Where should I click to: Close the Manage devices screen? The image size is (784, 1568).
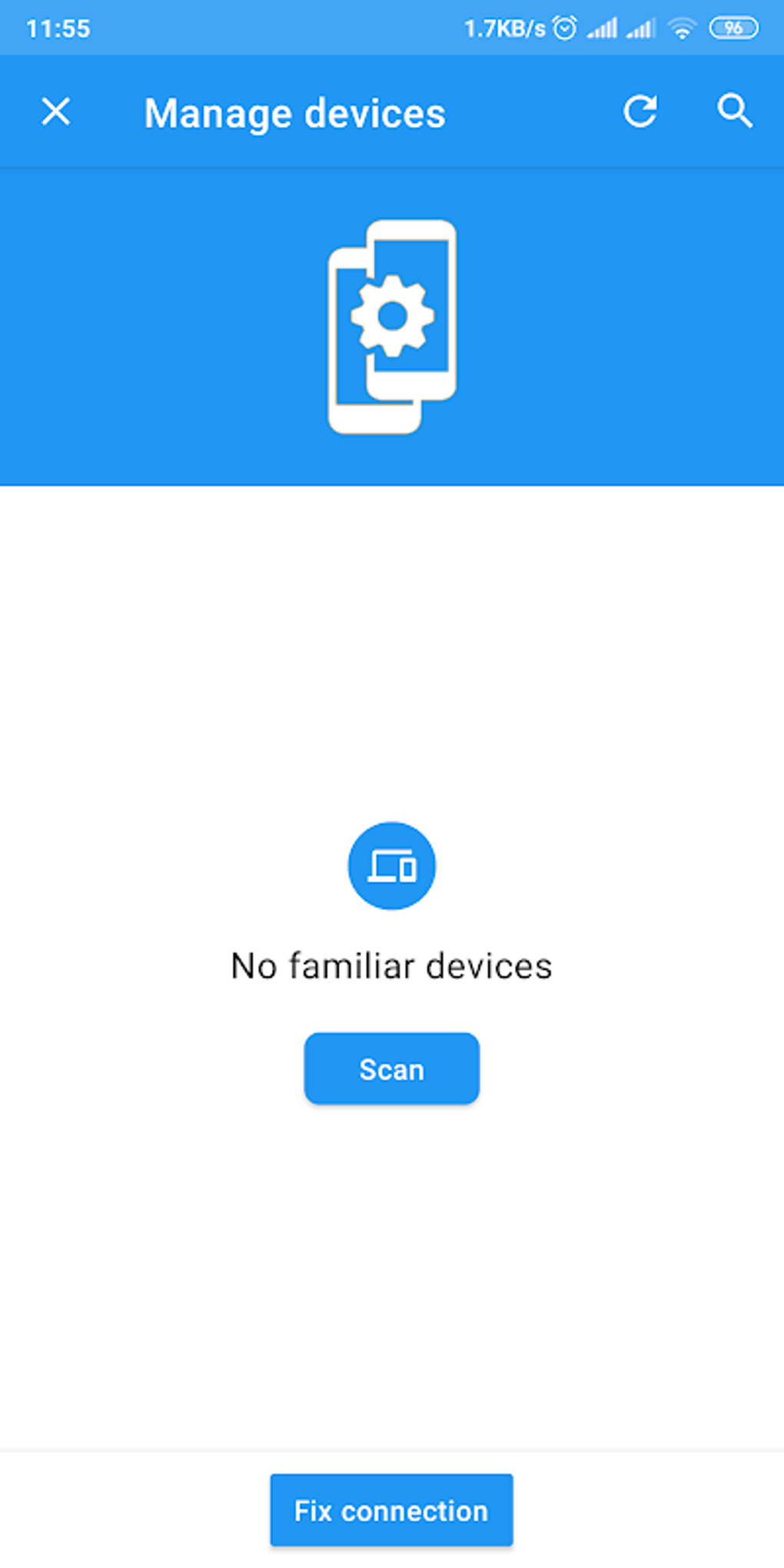pyautogui.click(x=55, y=112)
